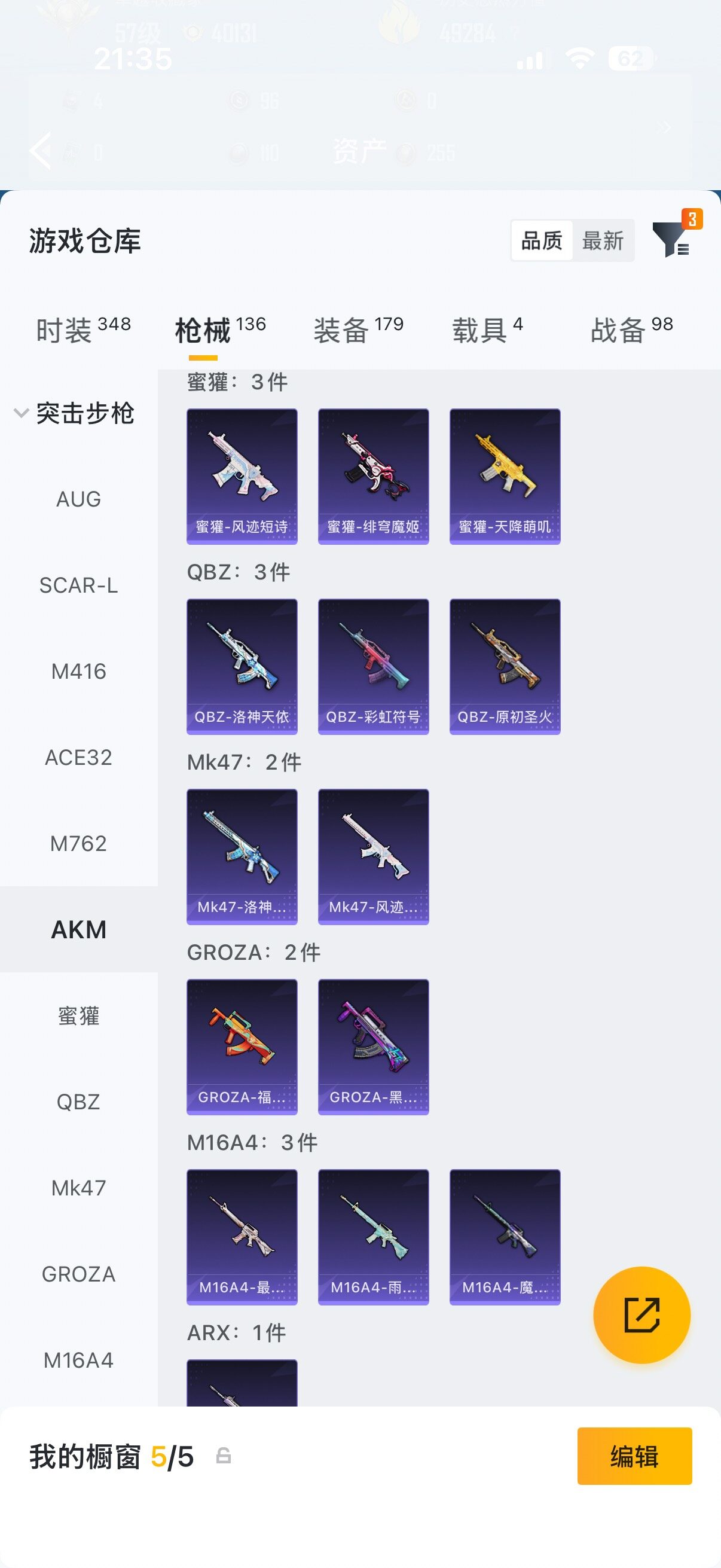721x1568 pixels.
Task: View the QBZ-原初圣火 skin
Action: (x=505, y=667)
